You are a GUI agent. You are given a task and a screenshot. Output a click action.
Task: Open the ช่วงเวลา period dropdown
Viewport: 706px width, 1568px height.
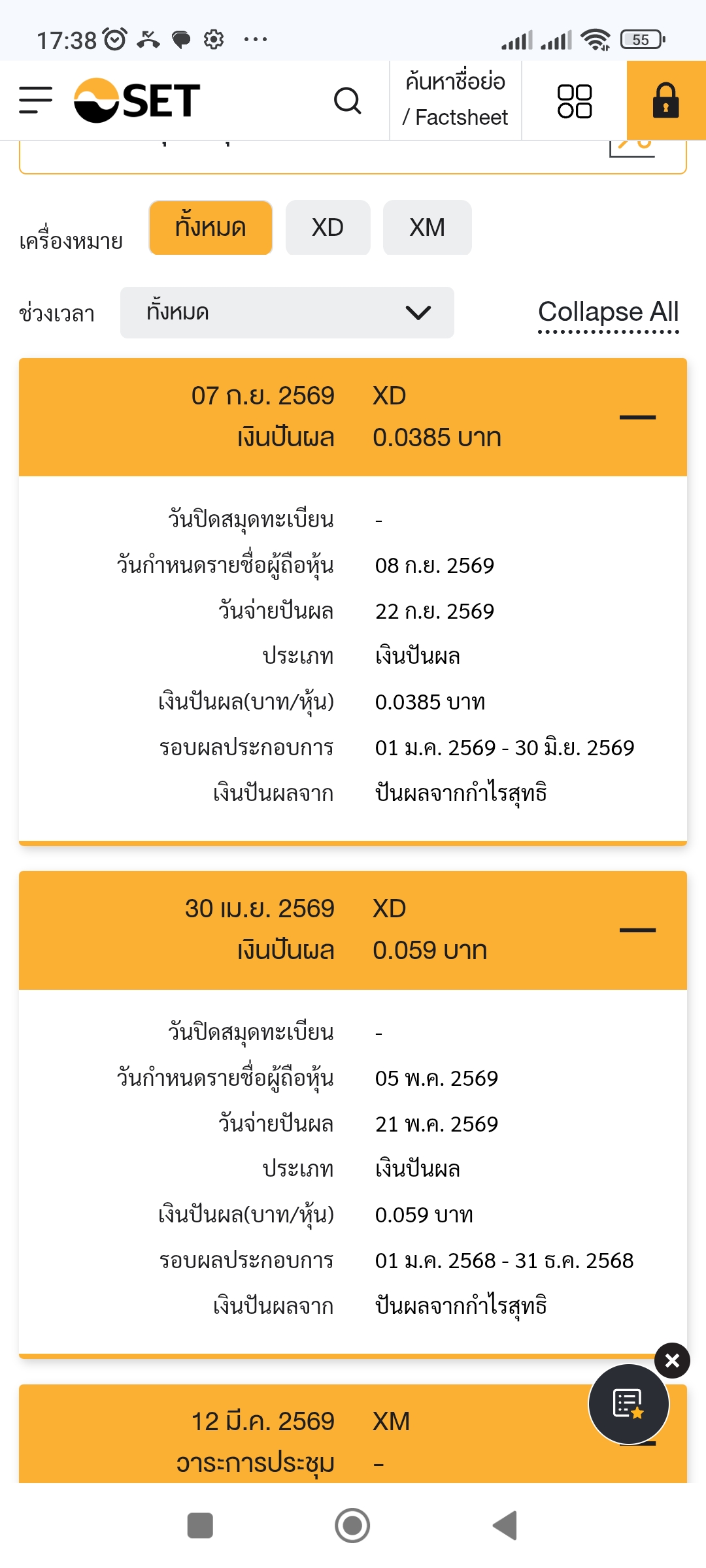coord(287,312)
